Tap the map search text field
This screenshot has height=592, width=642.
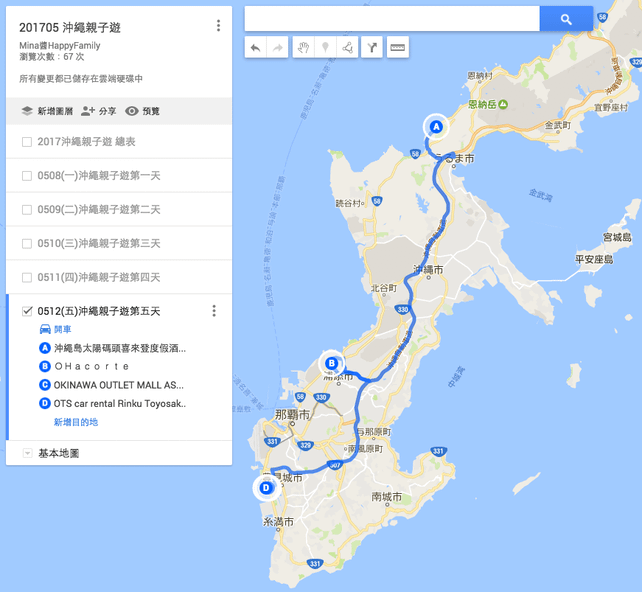(x=392, y=19)
